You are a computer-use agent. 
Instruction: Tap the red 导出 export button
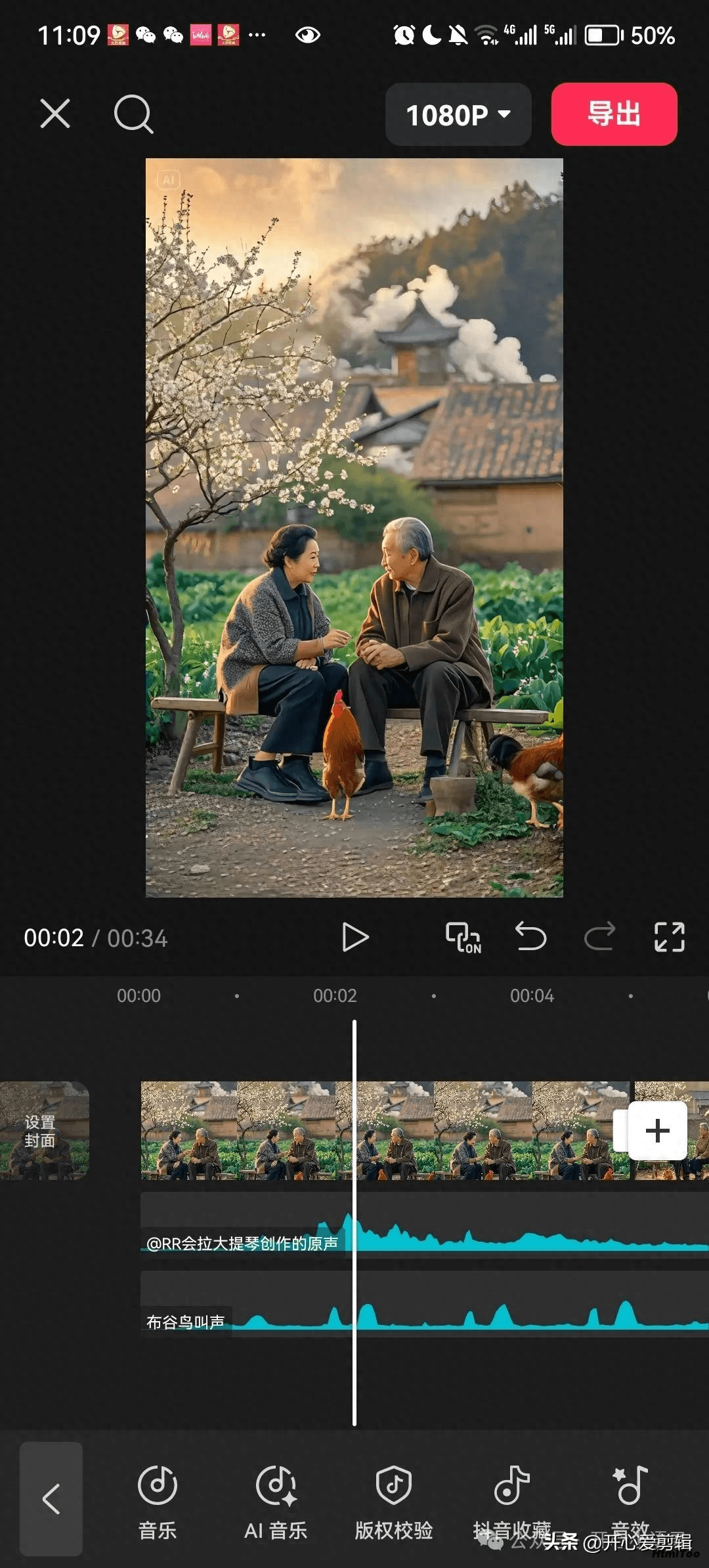[x=614, y=114]
